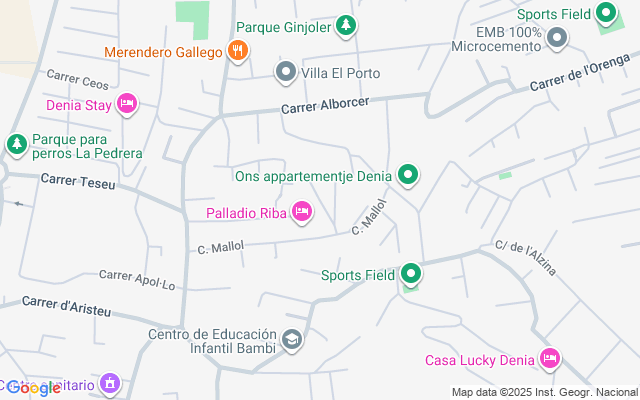Open the Ons appartementje Denia marker

coord(408,176)
